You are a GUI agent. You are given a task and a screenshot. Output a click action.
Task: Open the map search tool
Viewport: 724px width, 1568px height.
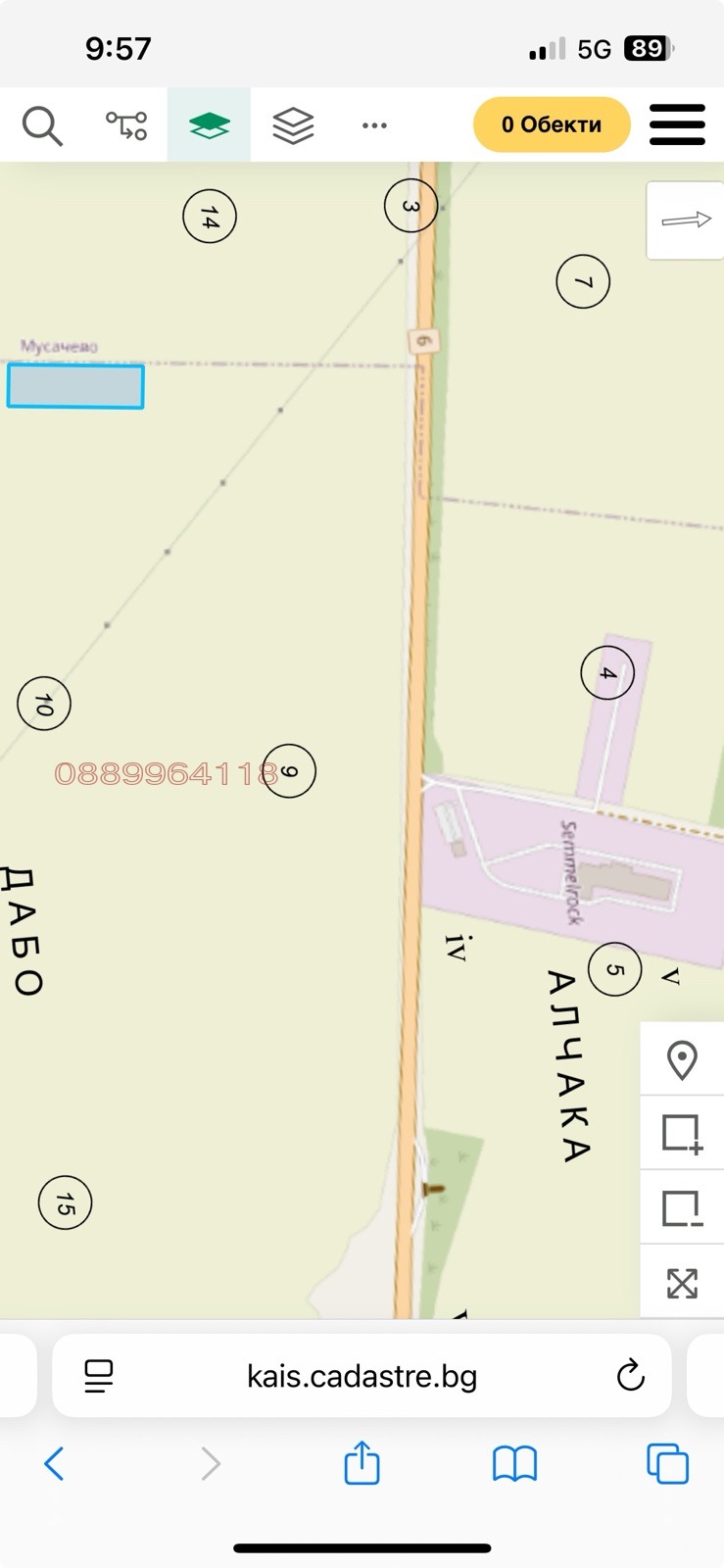click(42, 125)
